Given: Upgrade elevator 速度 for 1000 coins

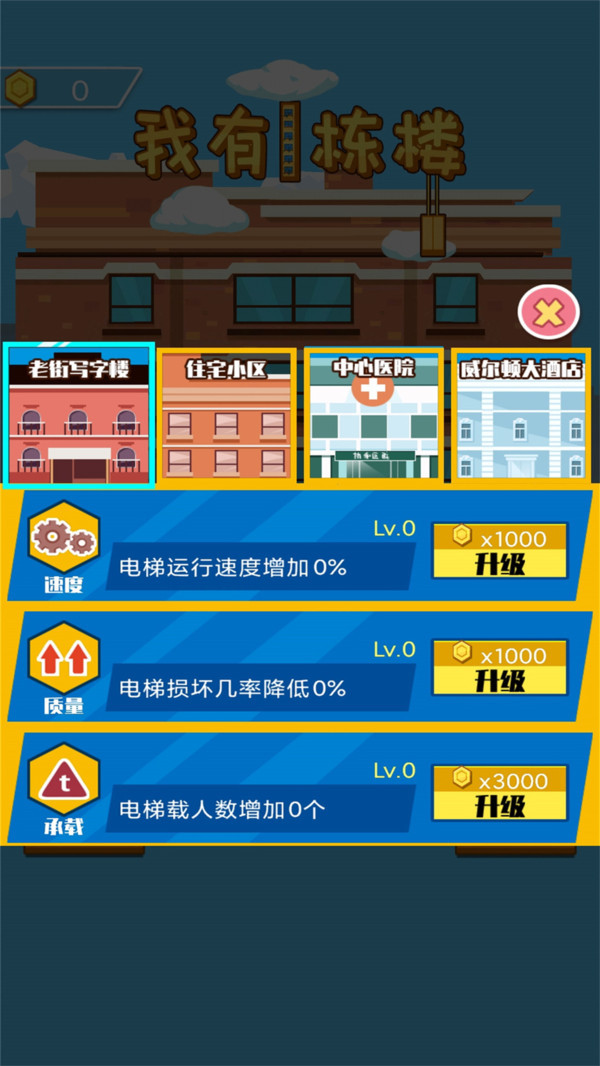Looking at the screenshot, I should pyautogui.click(x=499, y=551).
